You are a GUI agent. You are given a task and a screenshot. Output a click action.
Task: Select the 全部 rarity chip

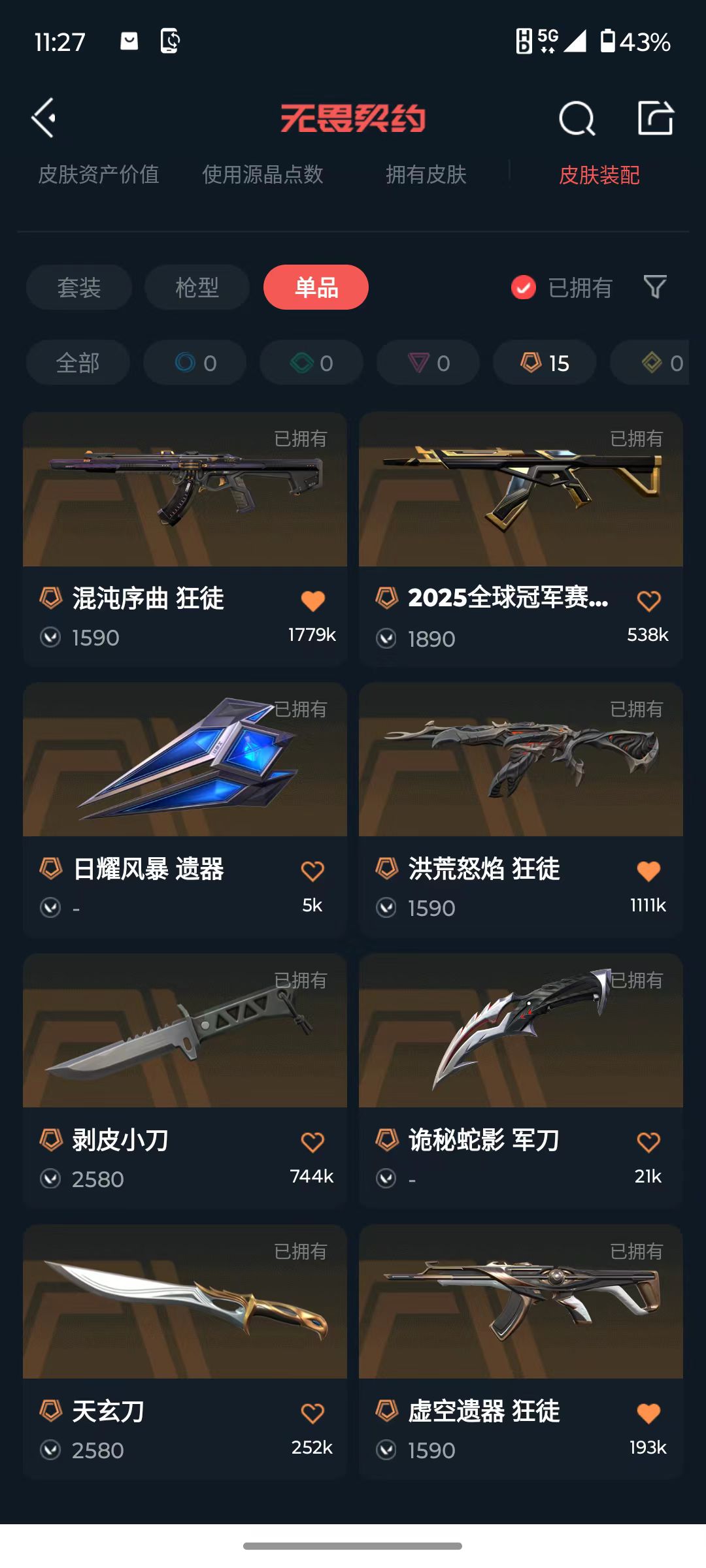78,363
